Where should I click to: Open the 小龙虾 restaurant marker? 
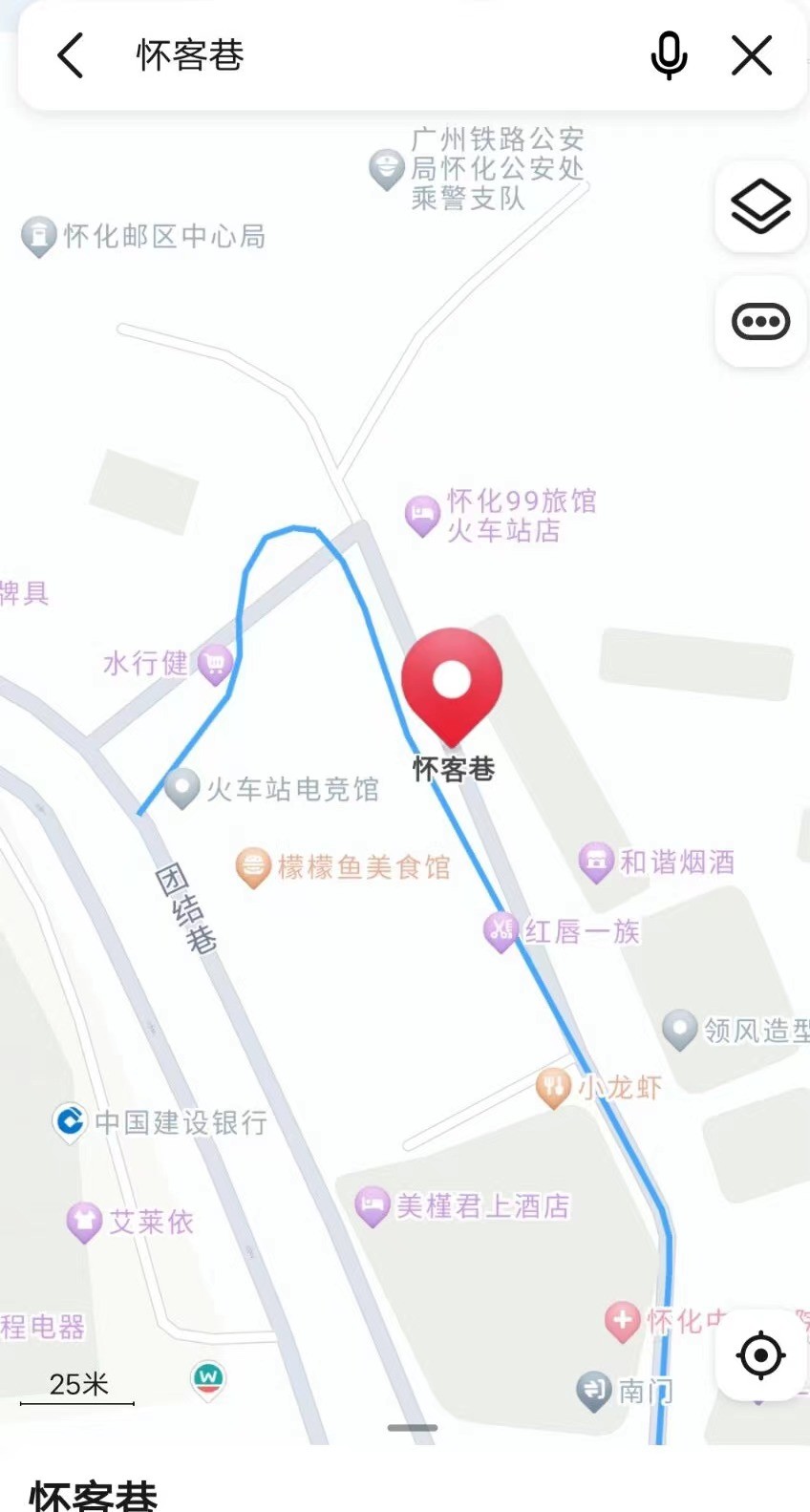(x=553, y=1086)
